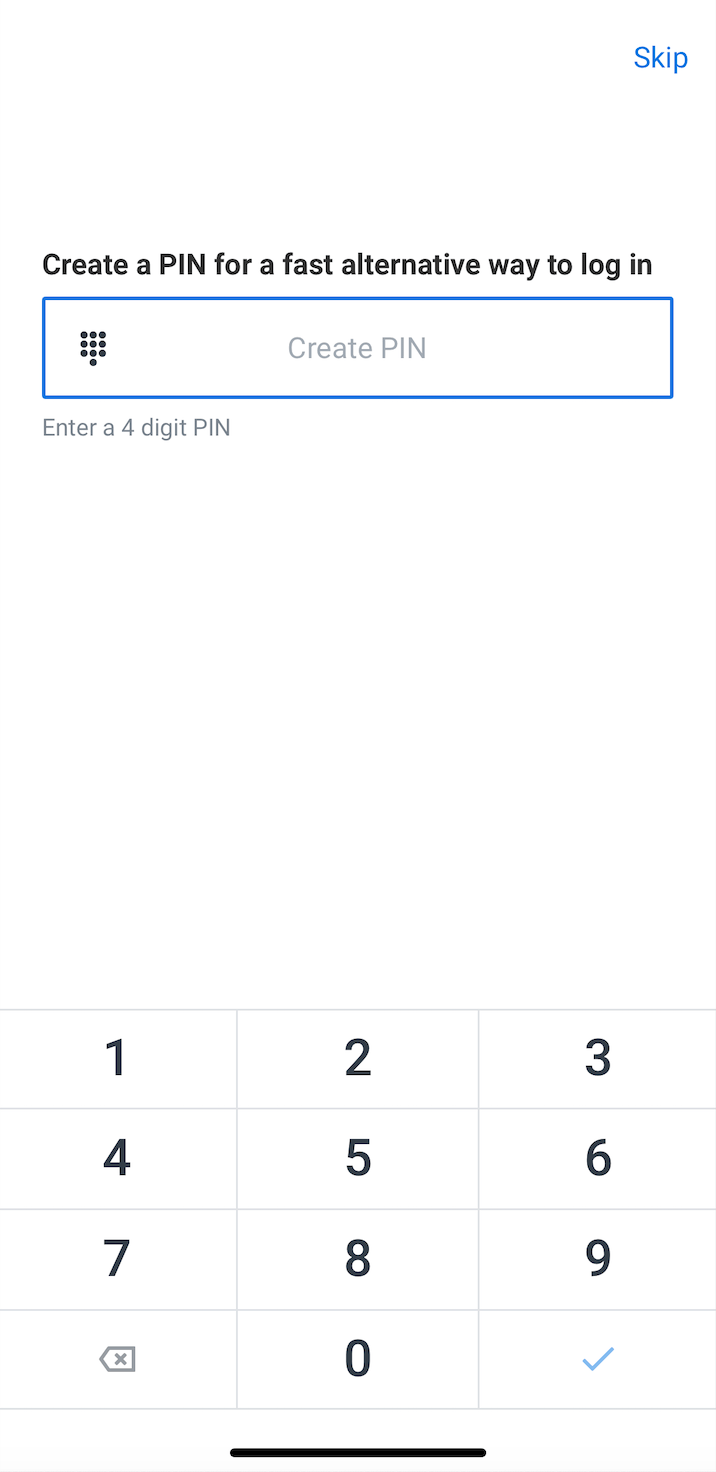Enter digit 0 on the keypad
The height and width of the screenshot is (1472, 716).
[358, 1359]
